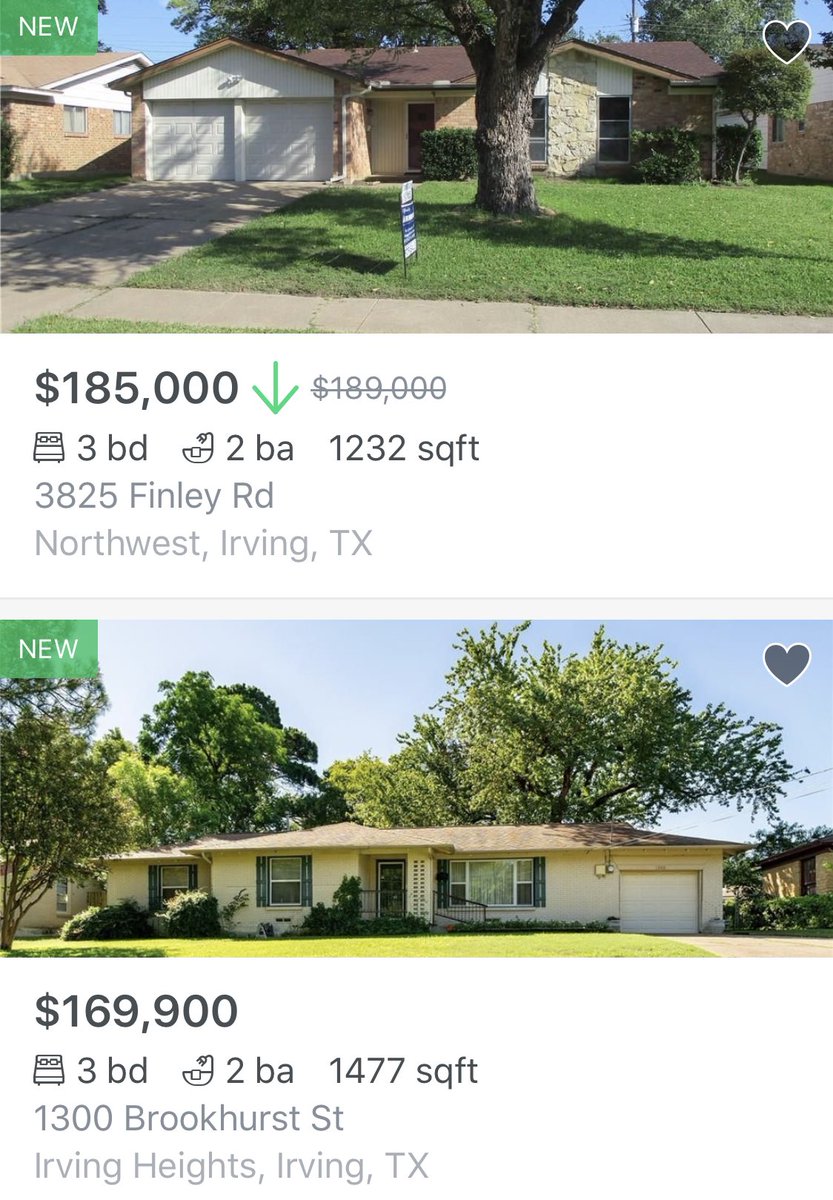This screenshot has width=833, height=1200.
Task: Save the 3825 Finley Rd listing to favorites
Action: point(787,41)
